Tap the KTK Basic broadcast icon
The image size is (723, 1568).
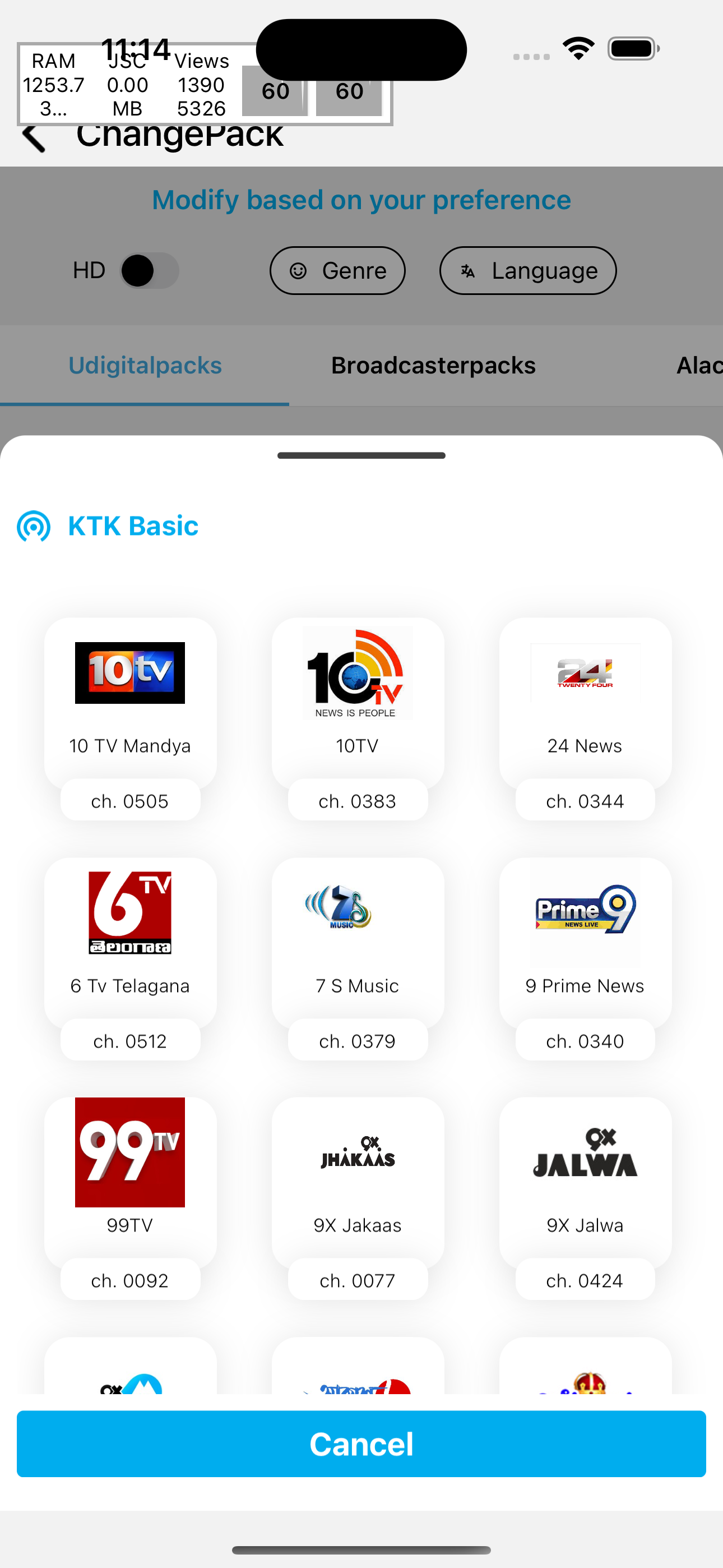[x=34, y=527]
